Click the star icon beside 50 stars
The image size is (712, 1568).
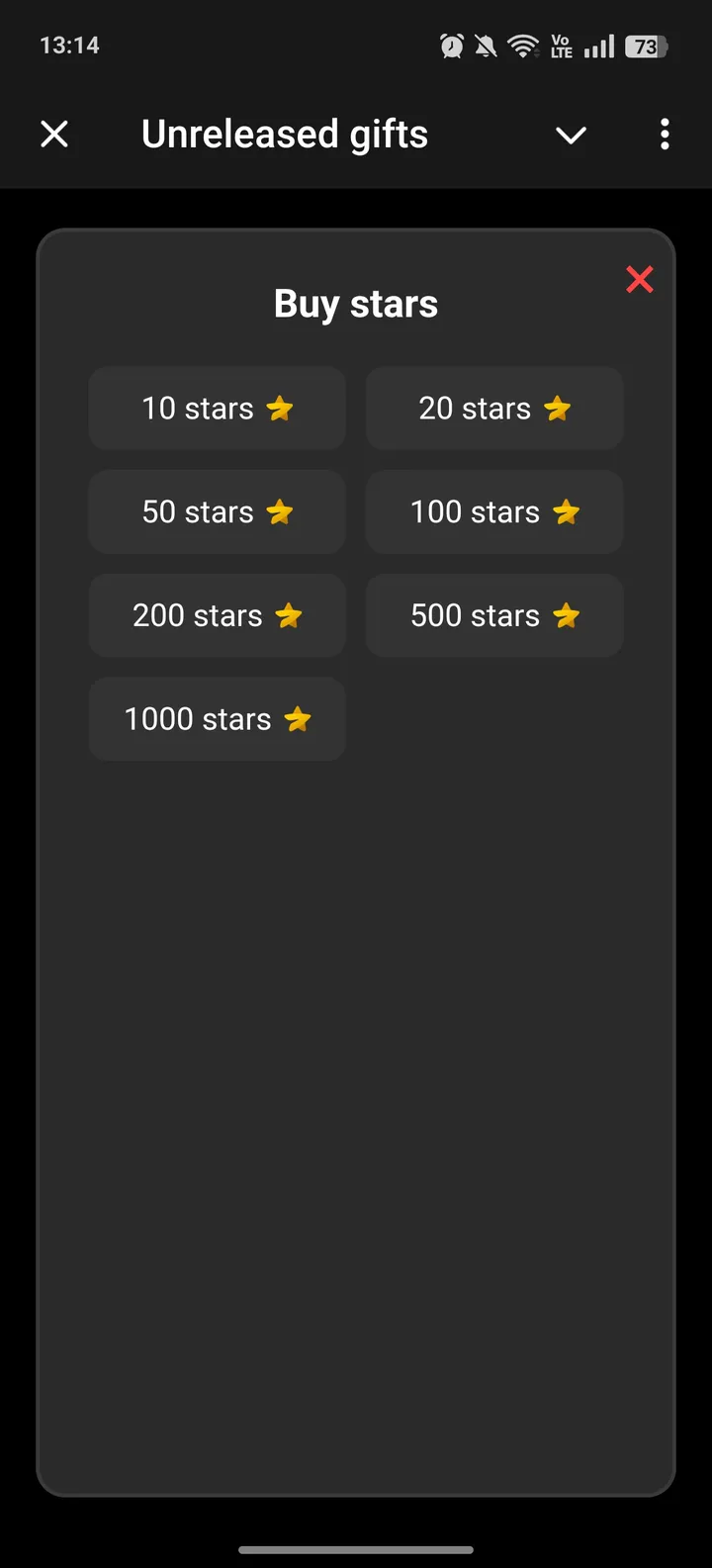click(280, 511)
